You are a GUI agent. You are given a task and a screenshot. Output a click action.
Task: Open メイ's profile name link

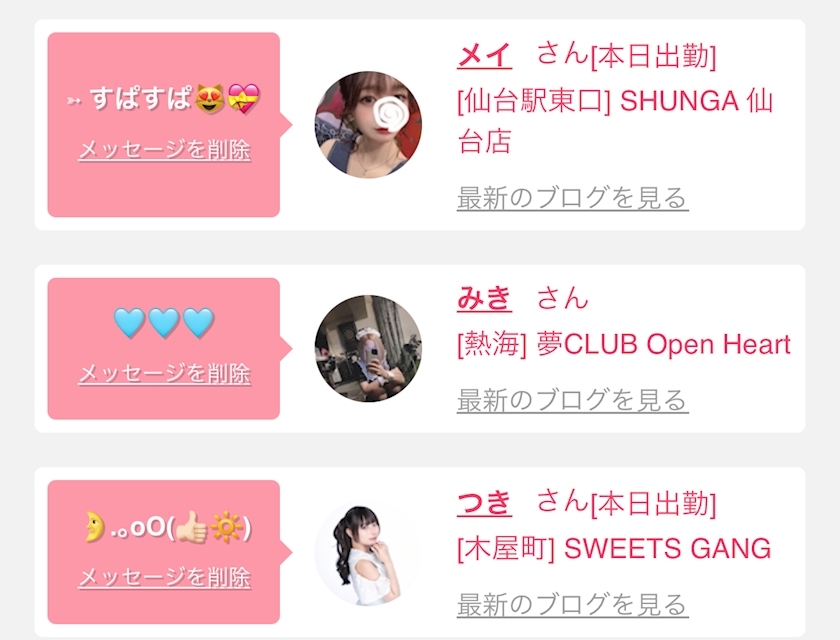pyautogui.click(x=484, y=54)
